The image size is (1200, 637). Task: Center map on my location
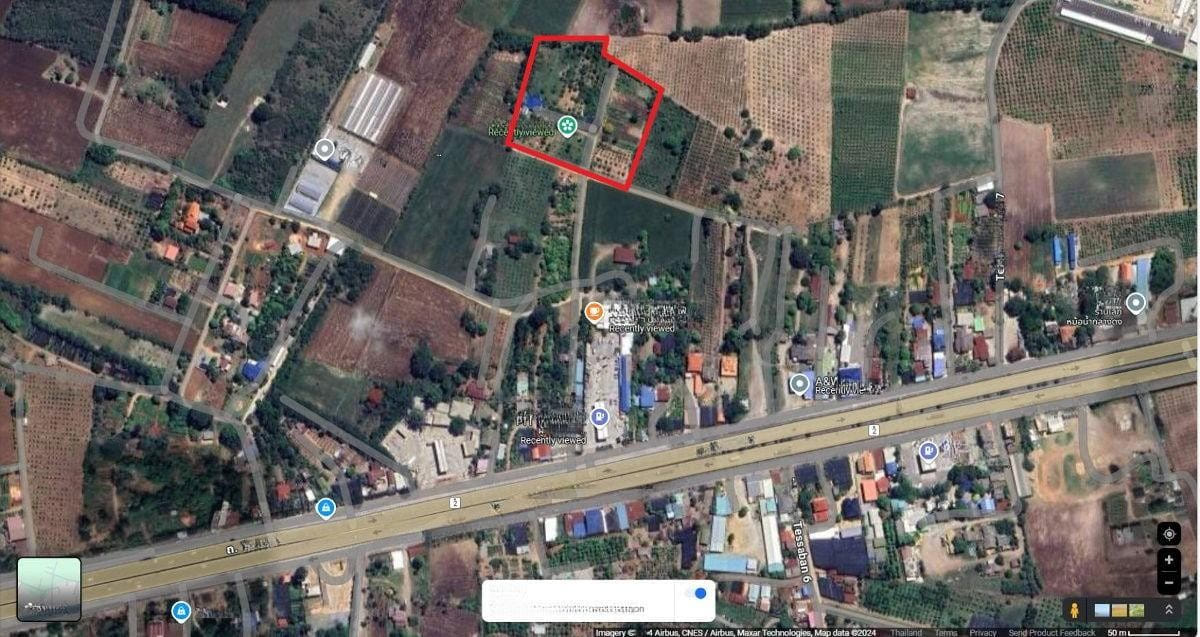pyautogui.click(x=1169, y=533)
